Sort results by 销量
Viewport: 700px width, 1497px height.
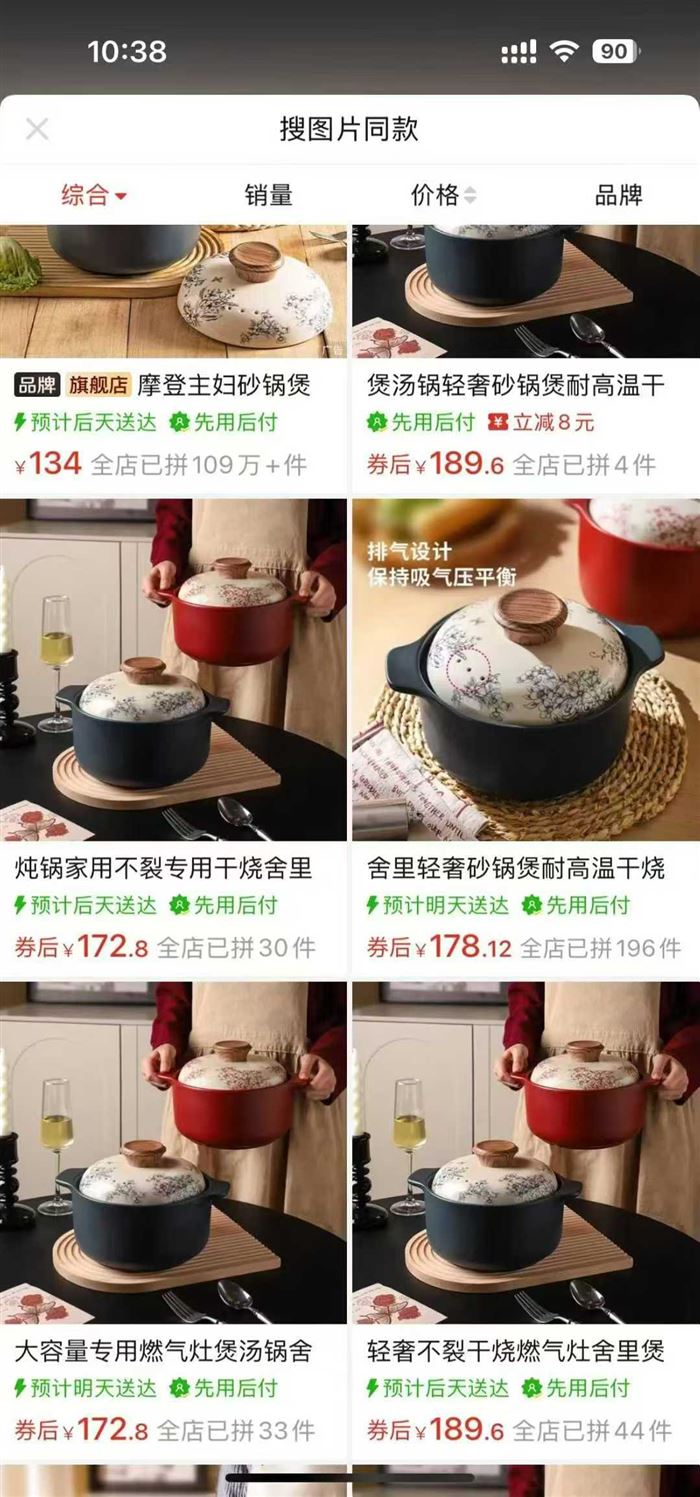click(268, 195)
